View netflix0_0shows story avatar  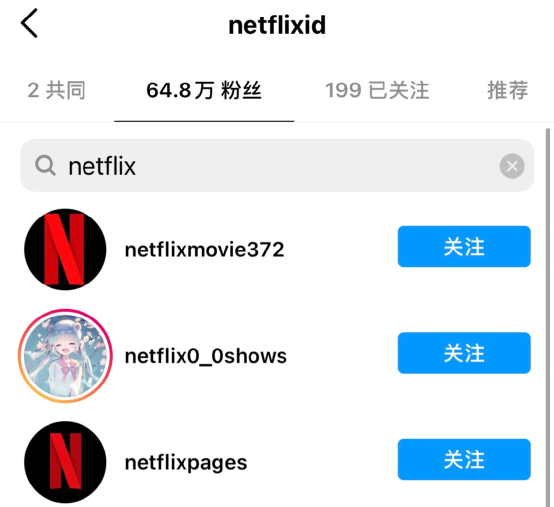click(65, 355)
